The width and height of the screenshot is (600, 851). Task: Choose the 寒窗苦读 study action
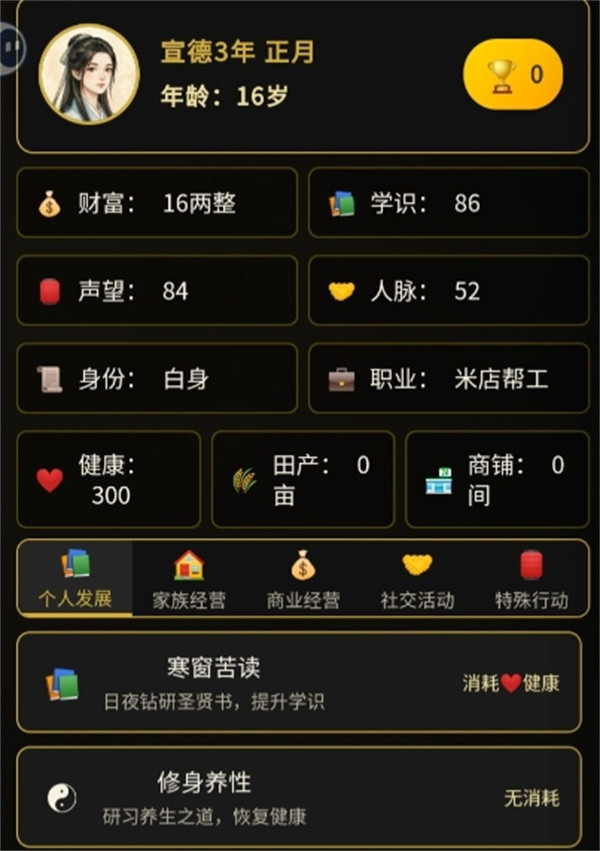(299, 682)
